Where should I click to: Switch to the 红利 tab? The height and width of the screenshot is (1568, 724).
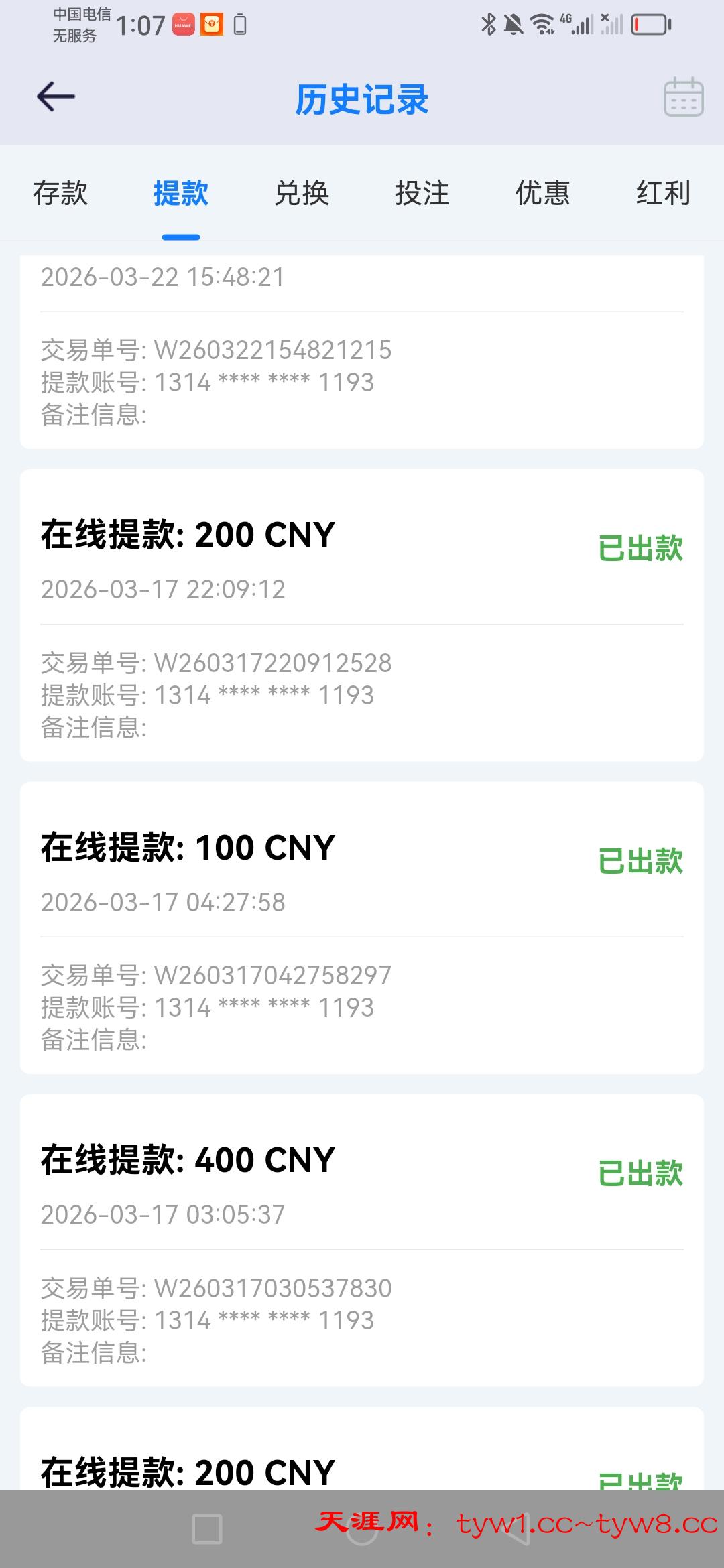pyautogui.click(x=663, y=193)
